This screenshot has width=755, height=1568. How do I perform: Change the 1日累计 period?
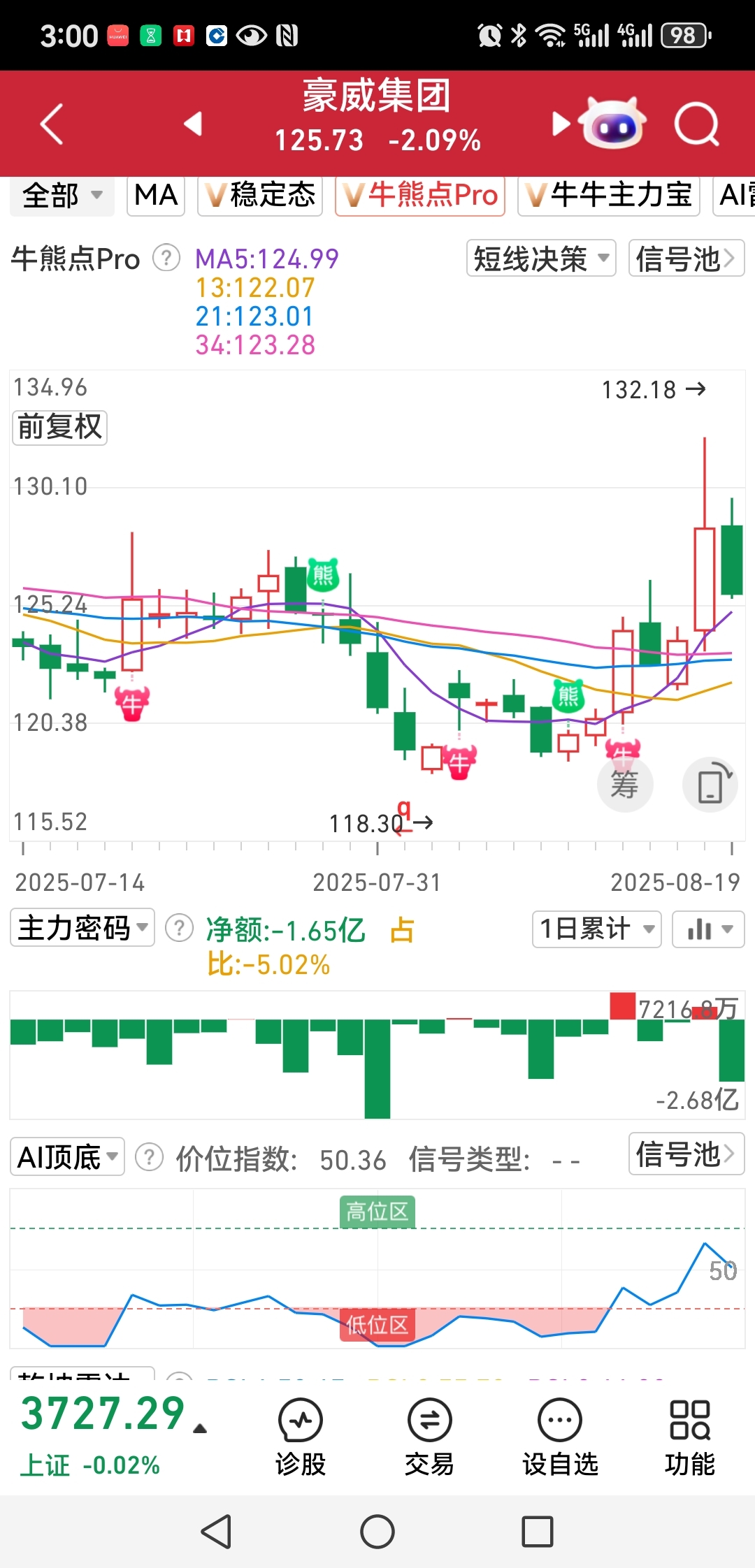(x=597, y=929)
